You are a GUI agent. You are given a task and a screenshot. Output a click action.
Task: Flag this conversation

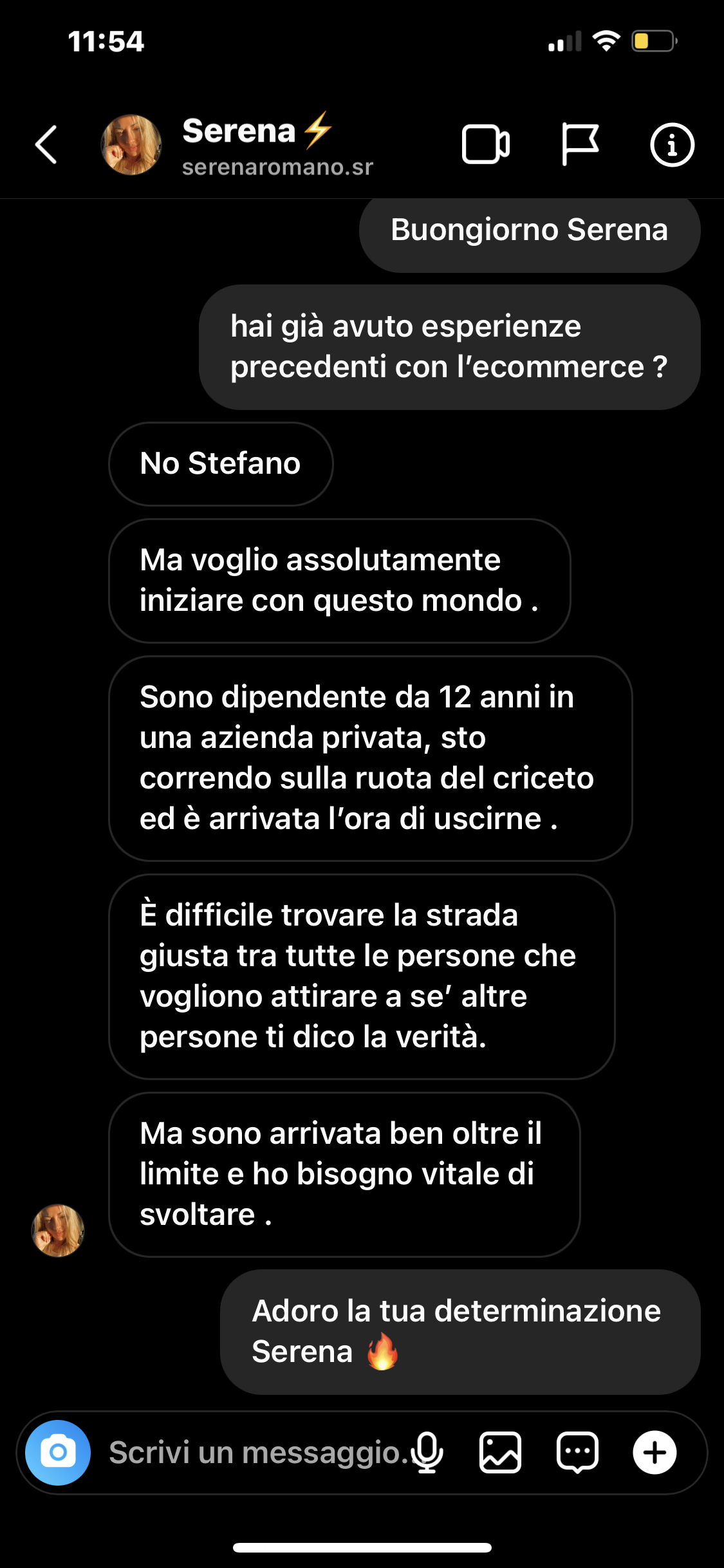coord(580,145)
